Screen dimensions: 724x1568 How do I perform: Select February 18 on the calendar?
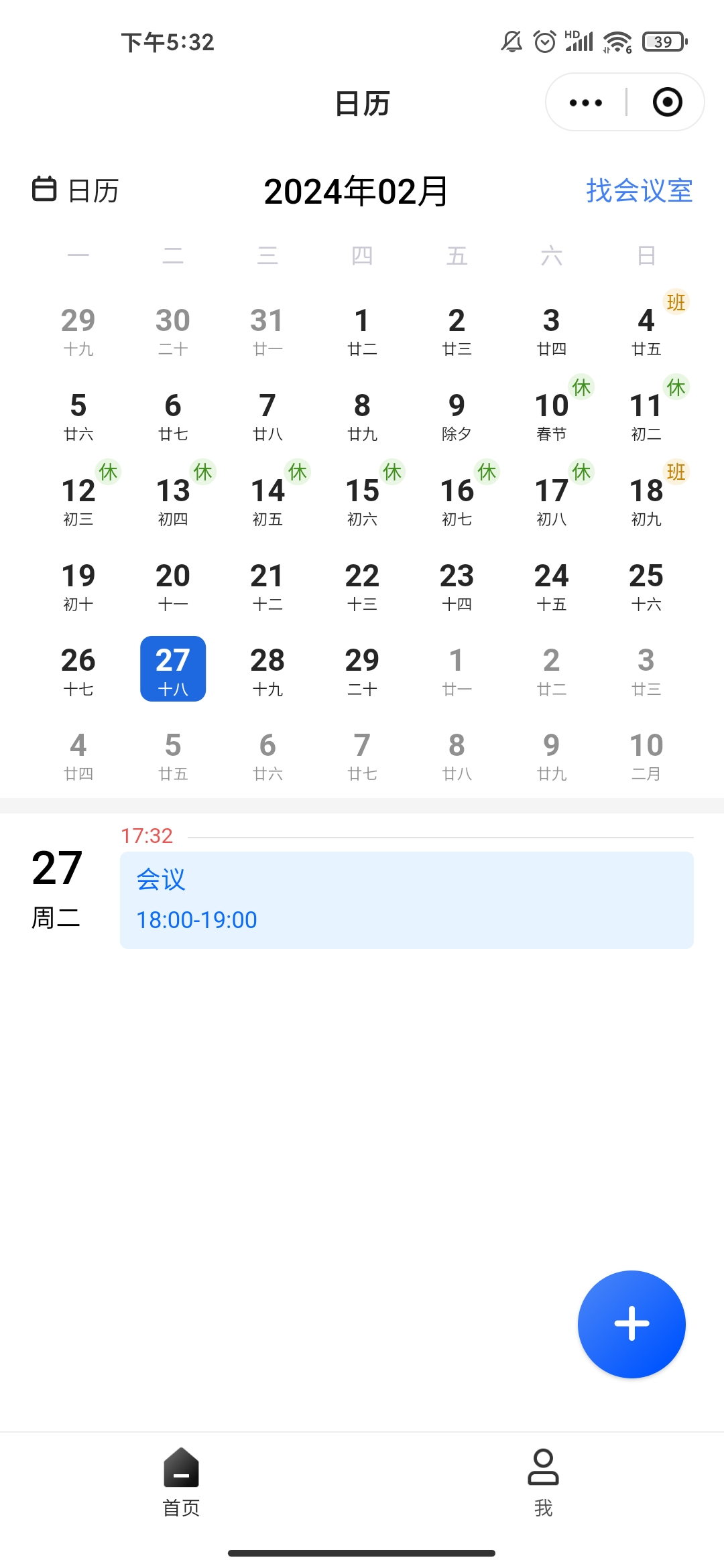tap(646, 499)
